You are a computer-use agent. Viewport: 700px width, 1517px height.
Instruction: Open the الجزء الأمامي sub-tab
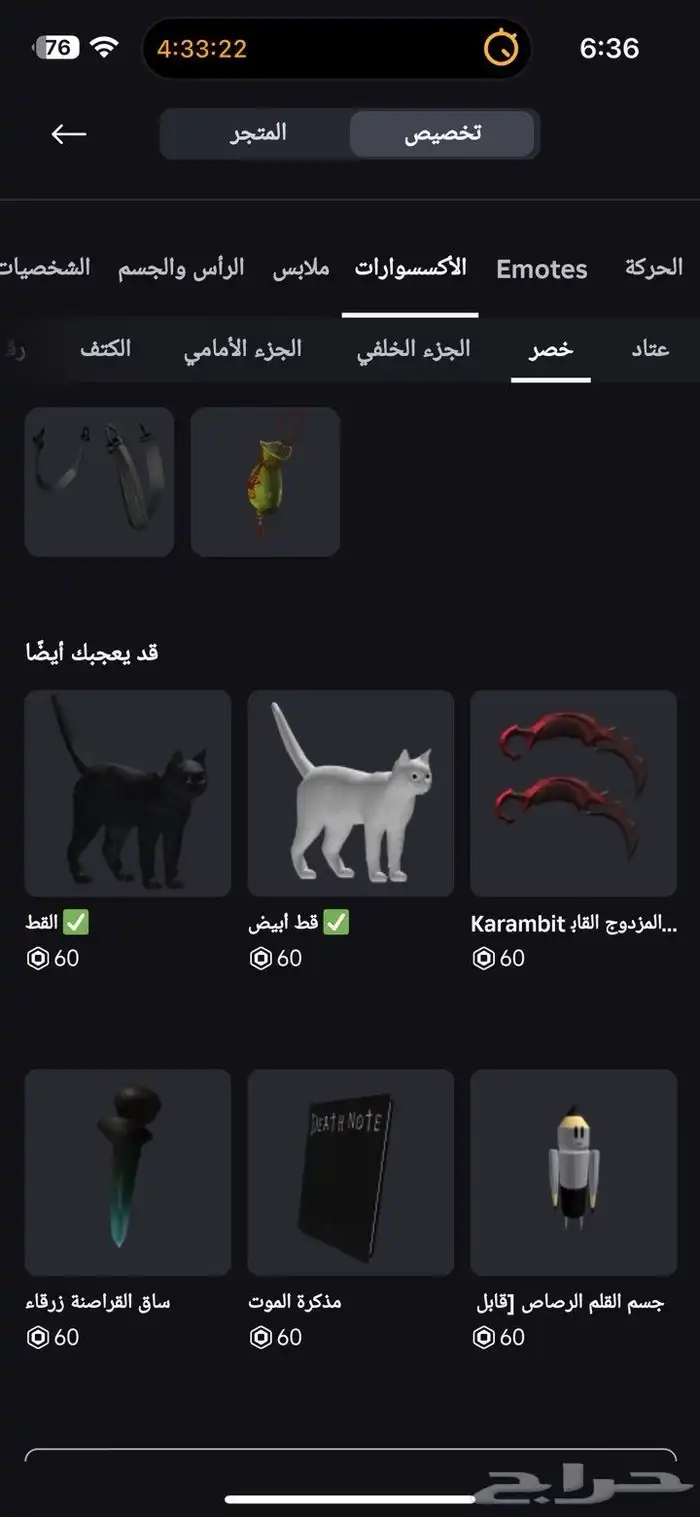243,349
